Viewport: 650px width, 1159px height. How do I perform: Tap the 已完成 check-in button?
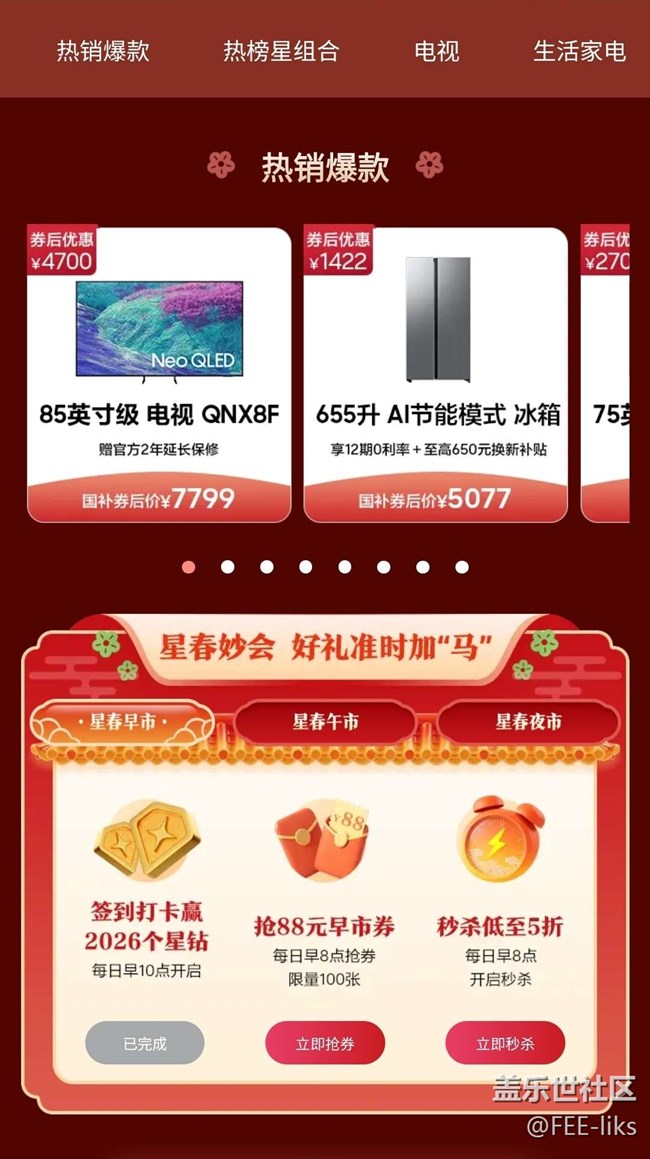tap(145, 1043)
